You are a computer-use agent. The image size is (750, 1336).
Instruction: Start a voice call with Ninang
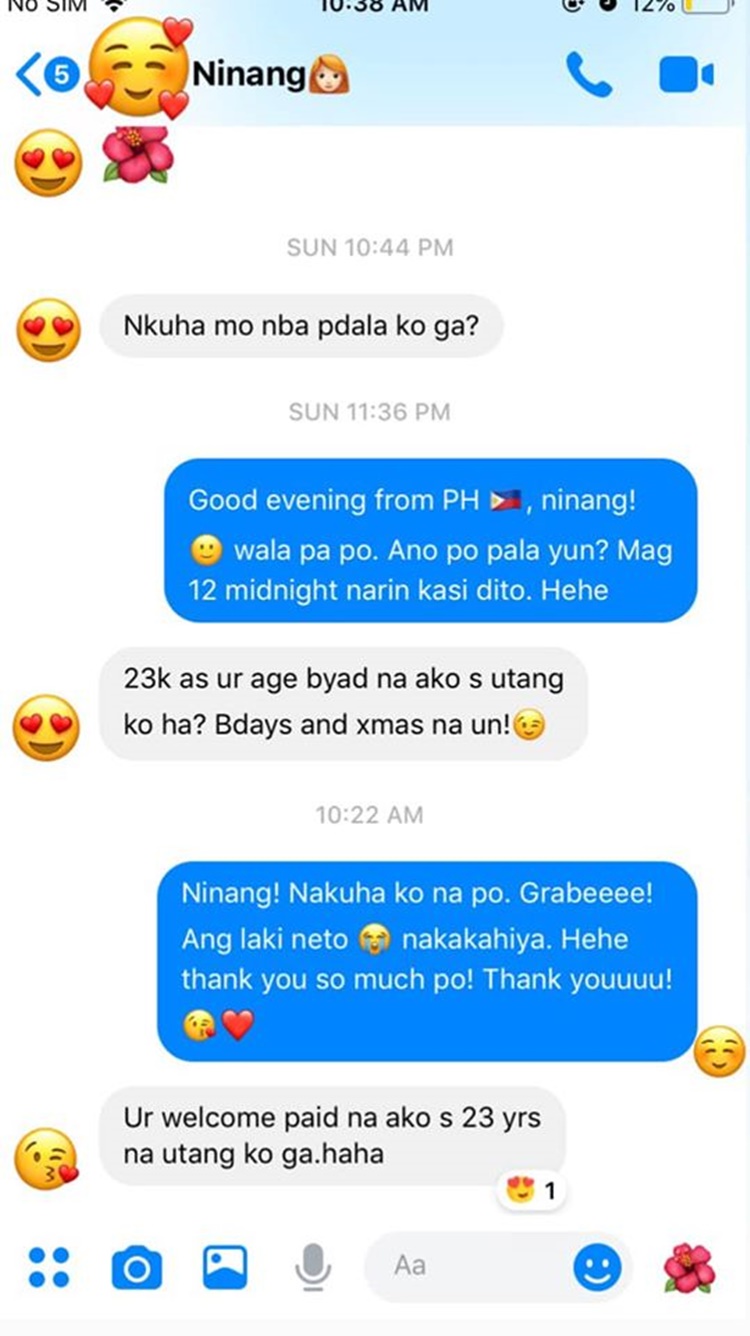(588, 75)
